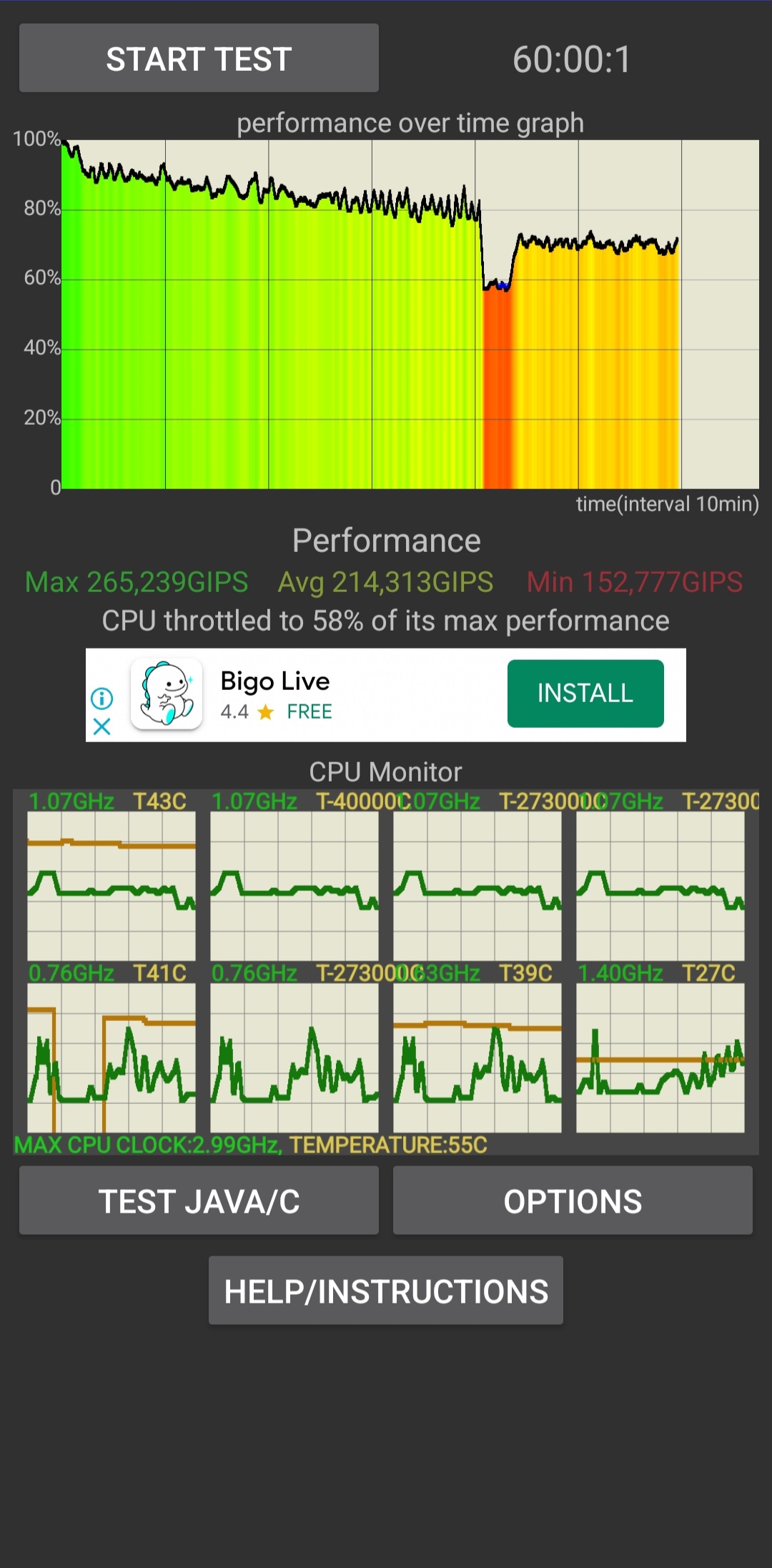View HELP/INSTRUCTIONS
Viewport: 772px width, 1568px height.
pos(386,1291)
